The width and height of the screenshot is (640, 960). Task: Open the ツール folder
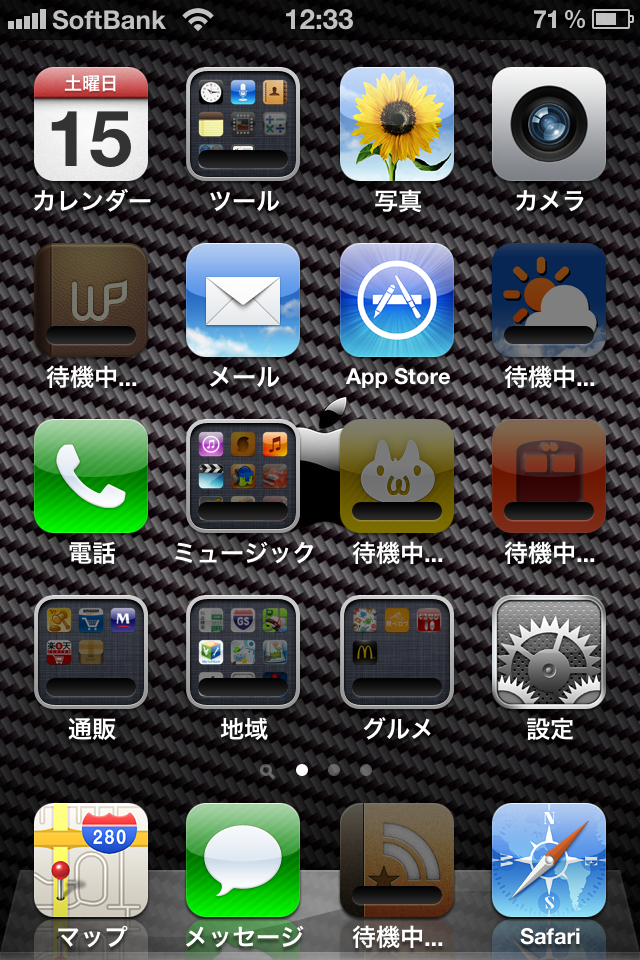[x=243, y=124]
